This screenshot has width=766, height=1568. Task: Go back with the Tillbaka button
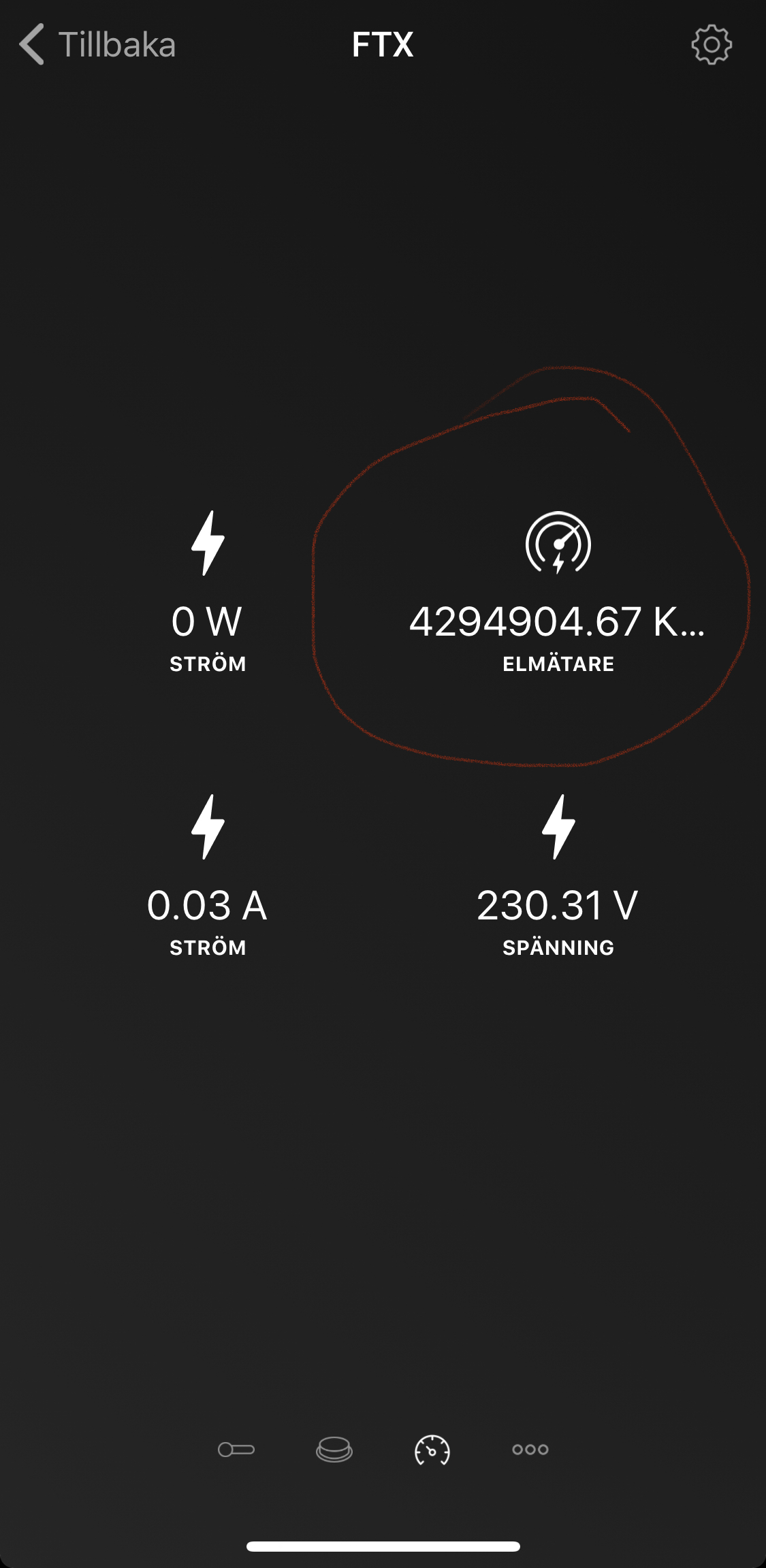[x=97, y=45]
